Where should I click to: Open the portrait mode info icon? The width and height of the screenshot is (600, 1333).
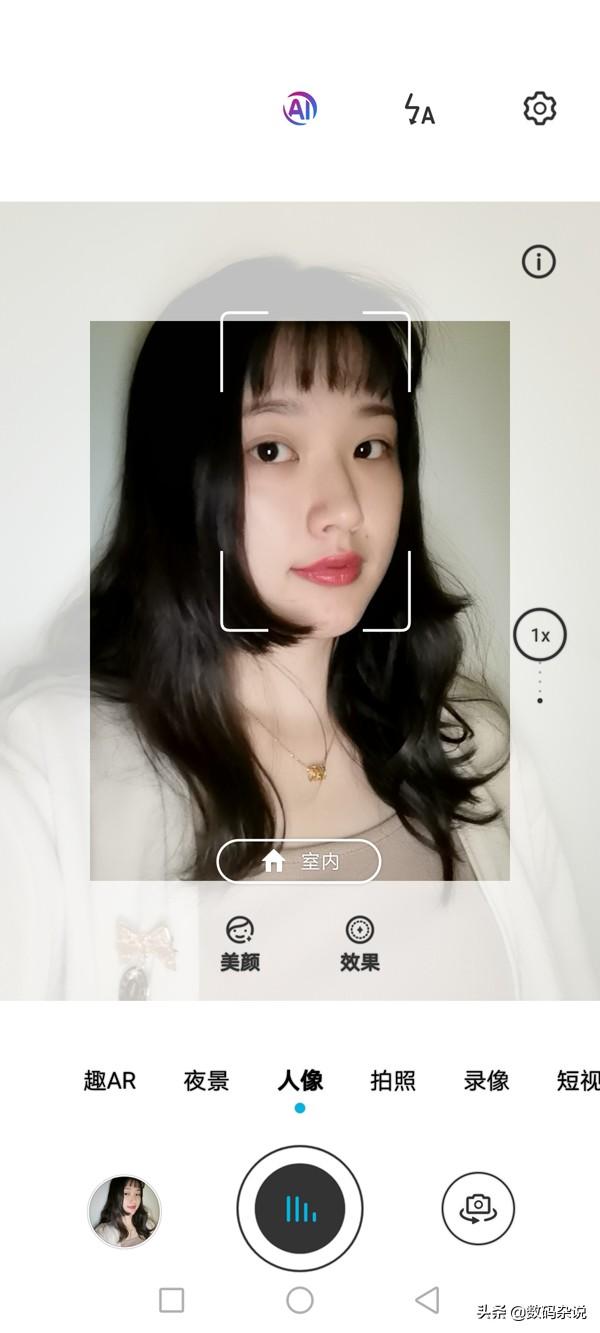(539, 262)
